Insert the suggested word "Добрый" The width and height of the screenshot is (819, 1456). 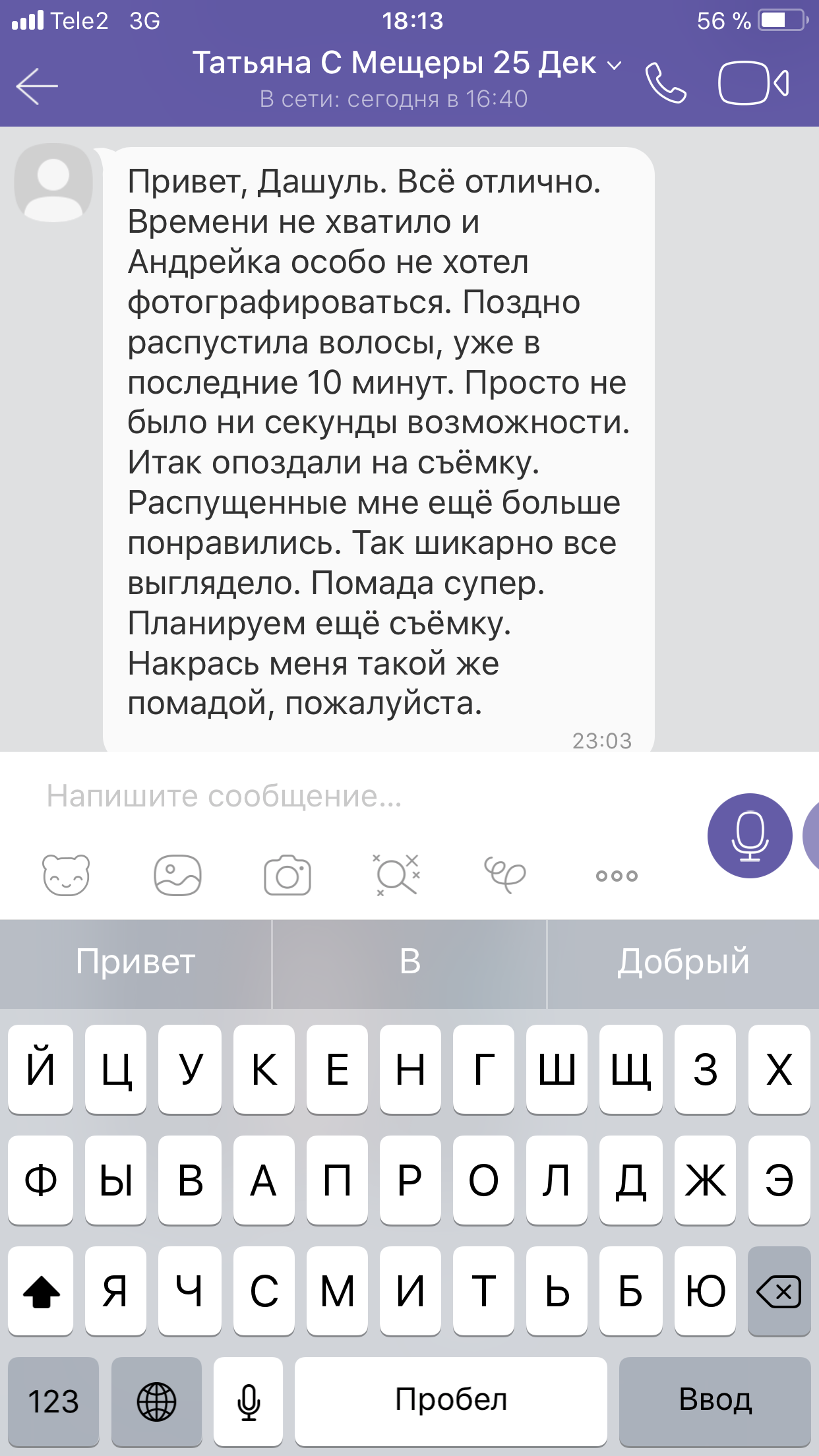[683, 961]
